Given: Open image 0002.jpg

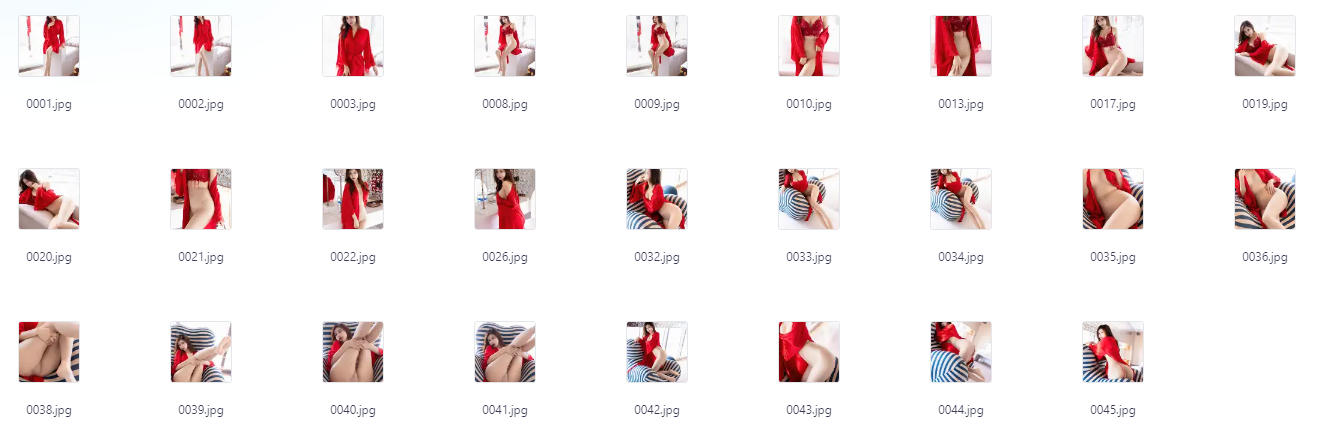Looking at the screenshot, I should point(201,46).
